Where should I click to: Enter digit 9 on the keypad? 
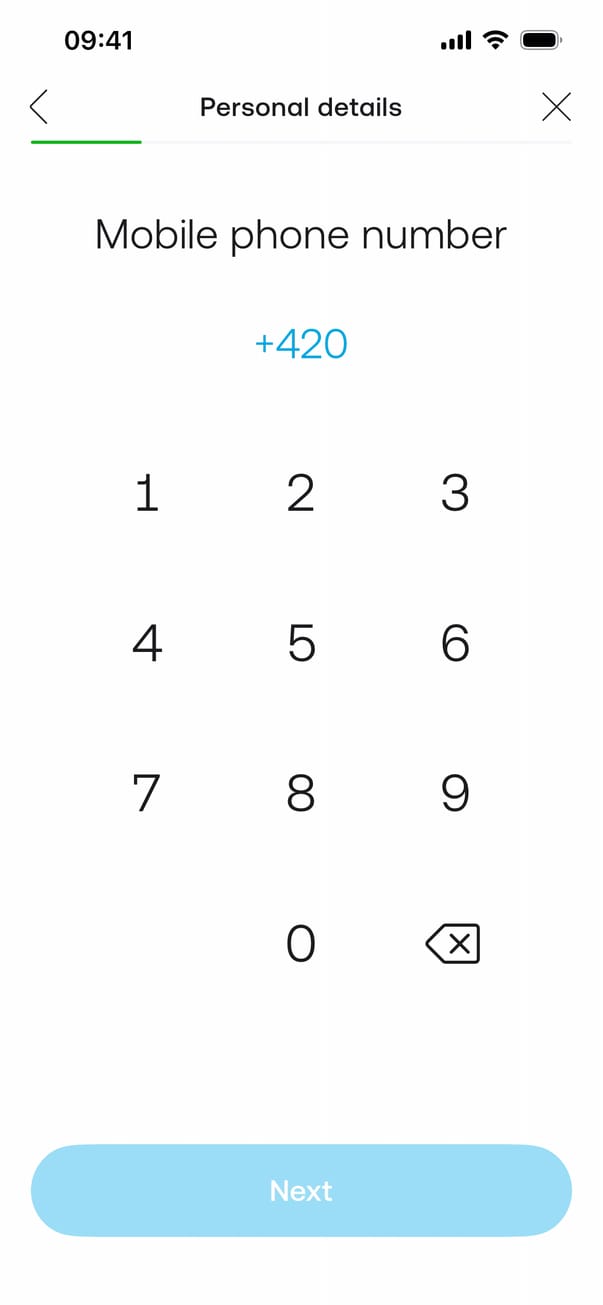click(x=455, y=794)
